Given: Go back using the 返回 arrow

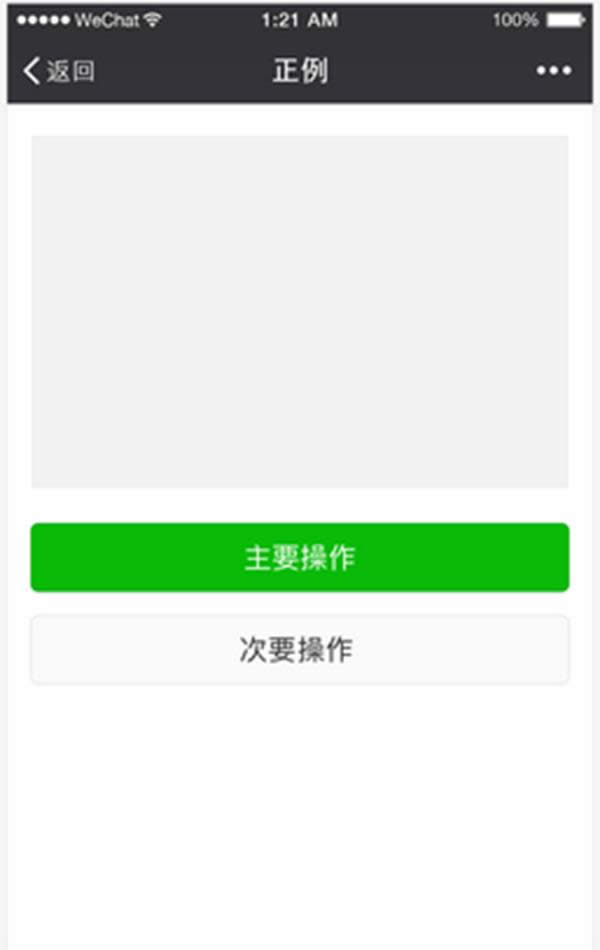Looking at the screenshot, I should (57, 71).
